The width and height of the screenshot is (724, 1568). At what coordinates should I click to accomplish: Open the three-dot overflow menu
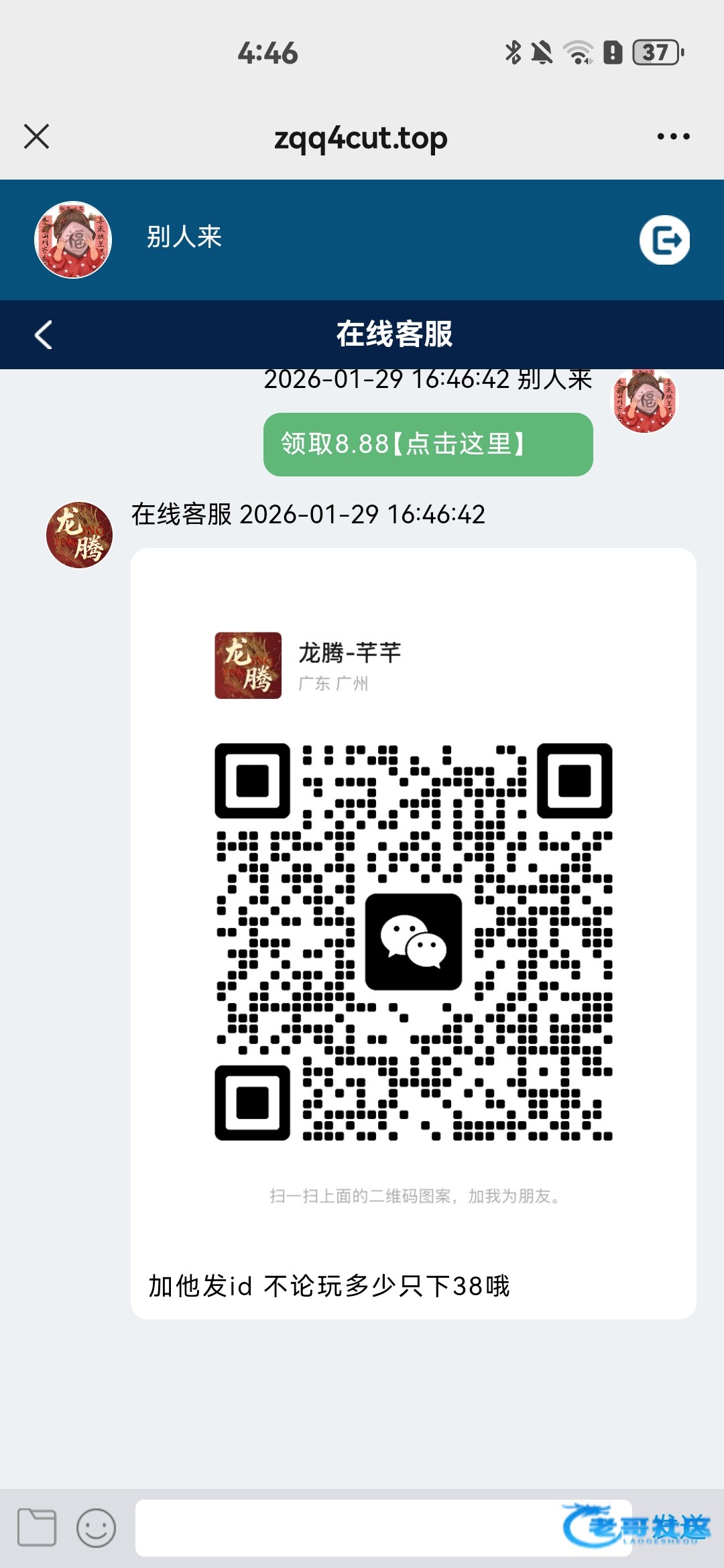[673, 137]
